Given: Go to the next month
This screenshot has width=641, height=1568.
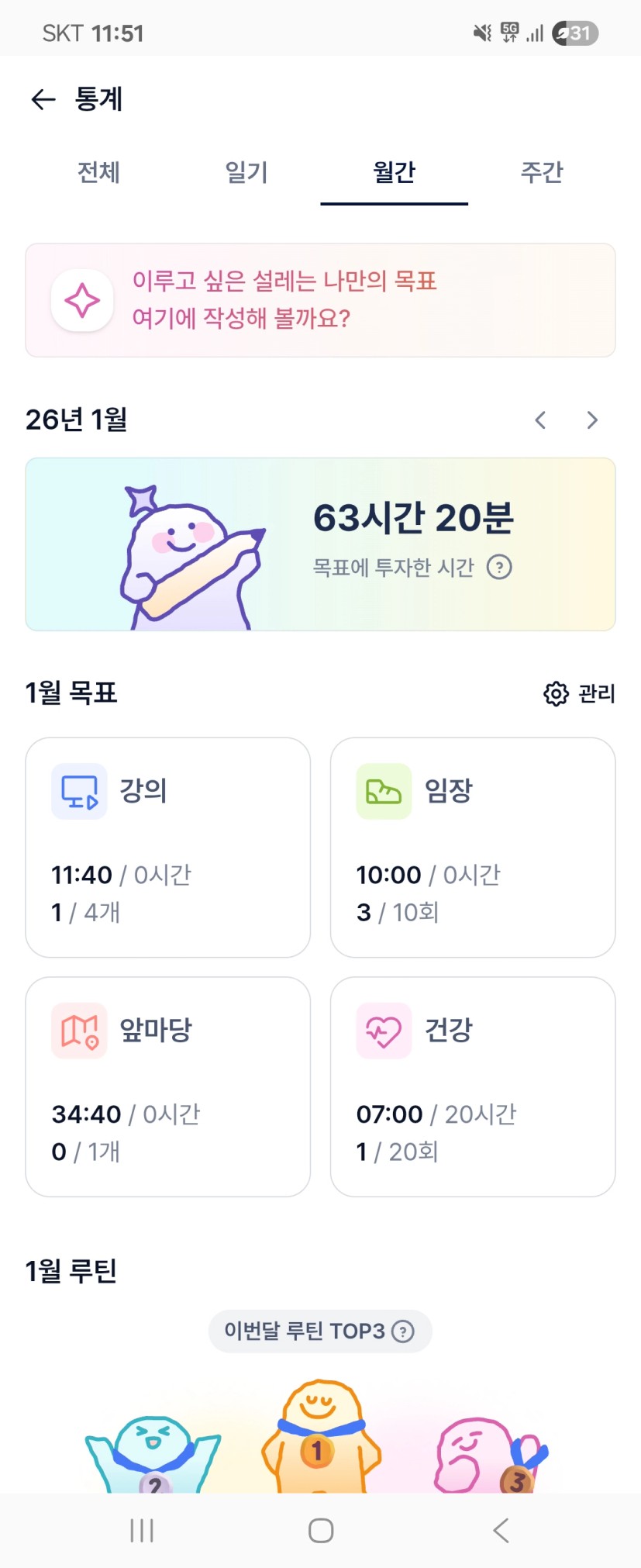Looking at the screenshot, I should point(592,420).
